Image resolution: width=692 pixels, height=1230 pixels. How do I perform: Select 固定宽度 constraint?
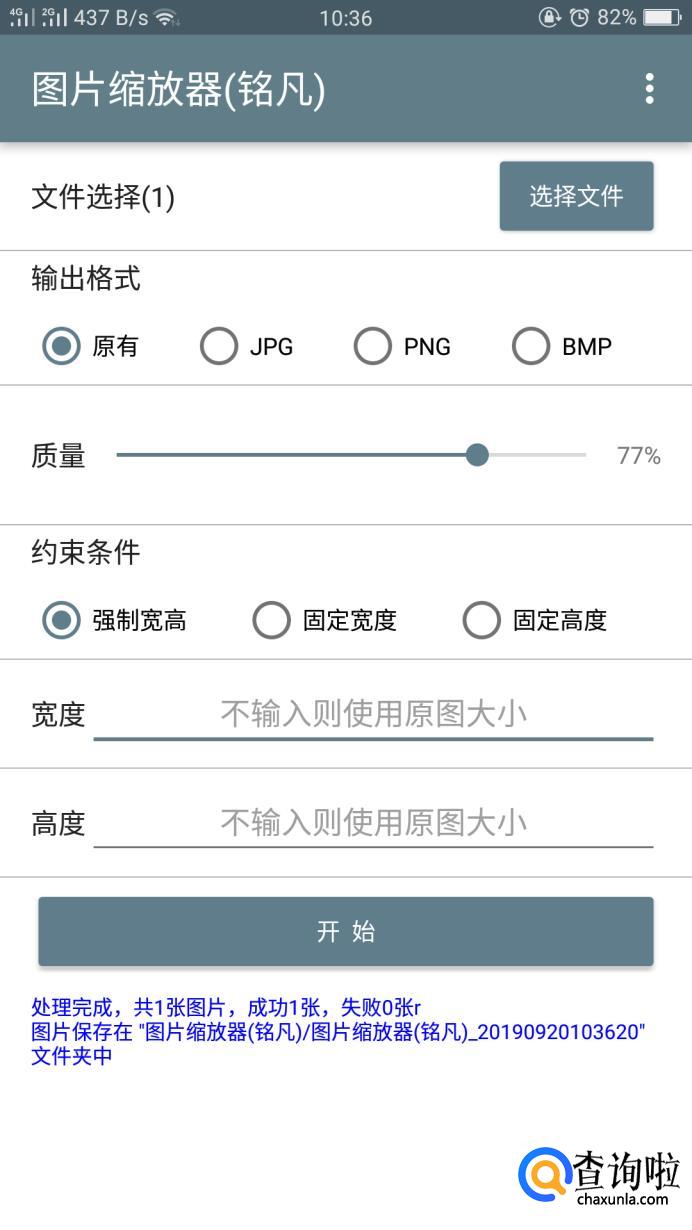(x=271, y=621)
